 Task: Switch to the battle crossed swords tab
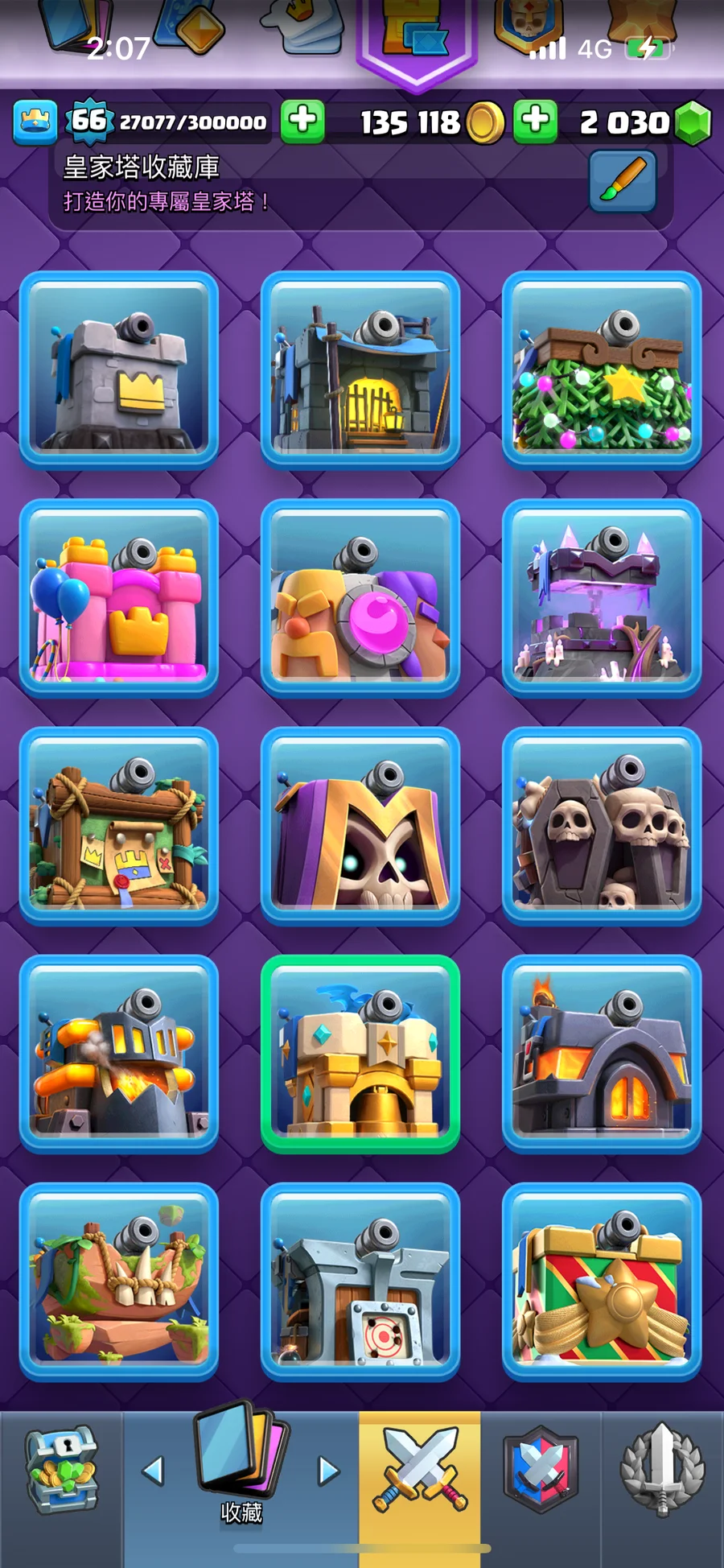[x=419, y=1470]
